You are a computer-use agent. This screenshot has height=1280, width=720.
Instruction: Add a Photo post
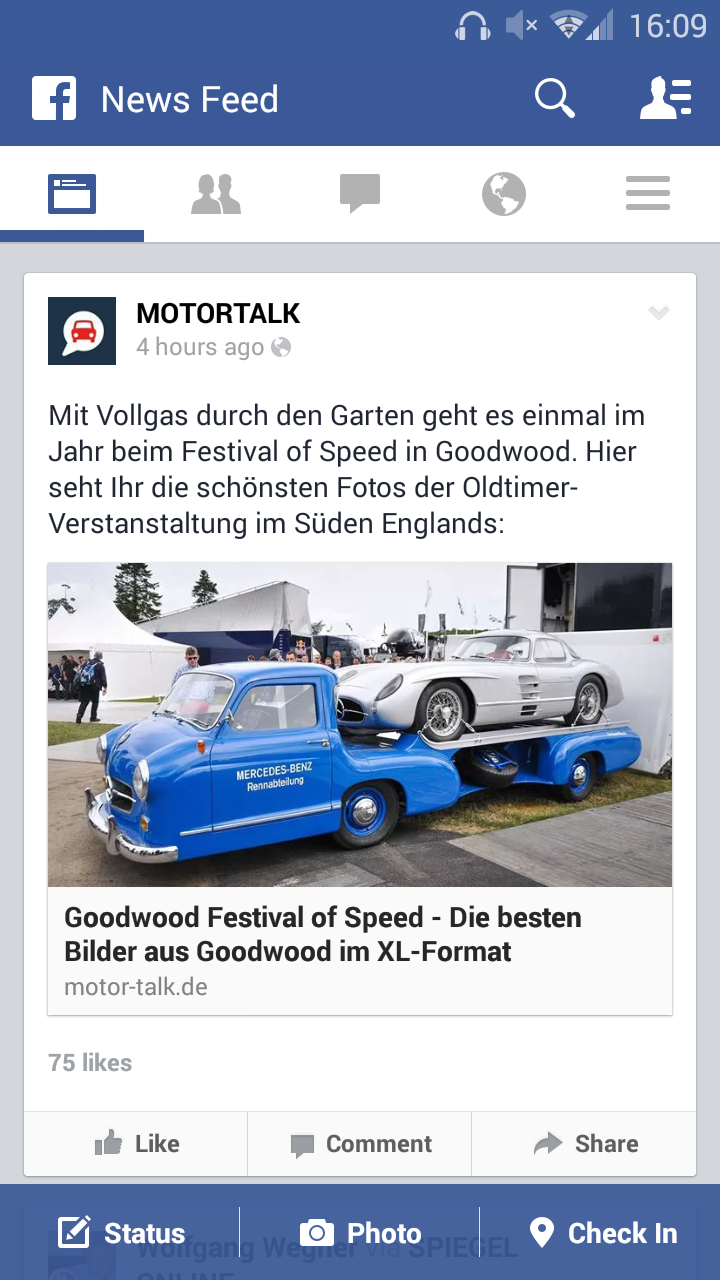(x=360, y=1233)
